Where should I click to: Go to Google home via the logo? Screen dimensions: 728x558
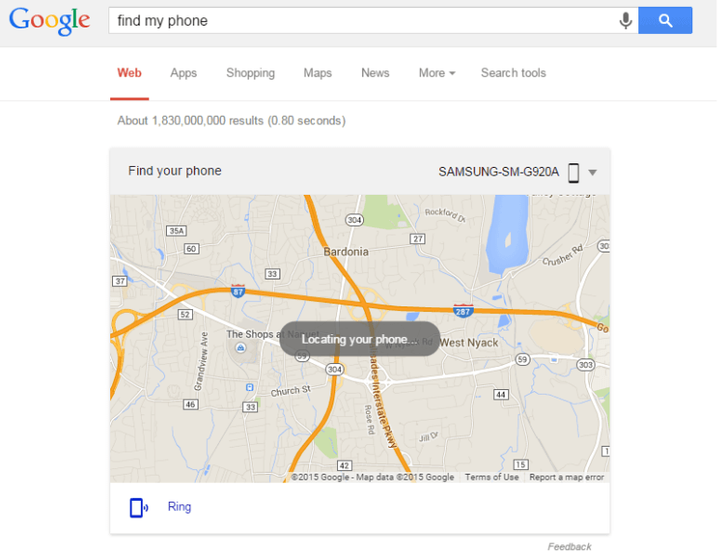click(50, 22)
